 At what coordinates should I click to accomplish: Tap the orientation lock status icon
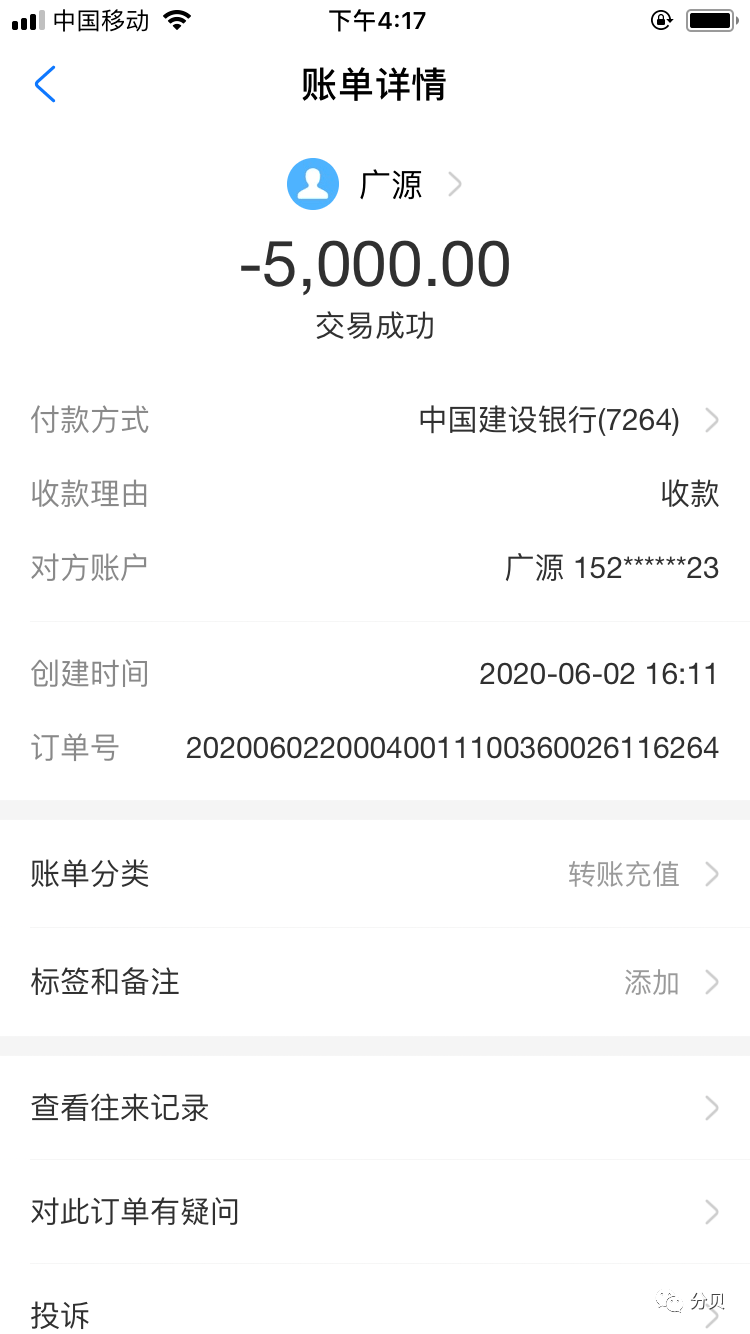661,19
